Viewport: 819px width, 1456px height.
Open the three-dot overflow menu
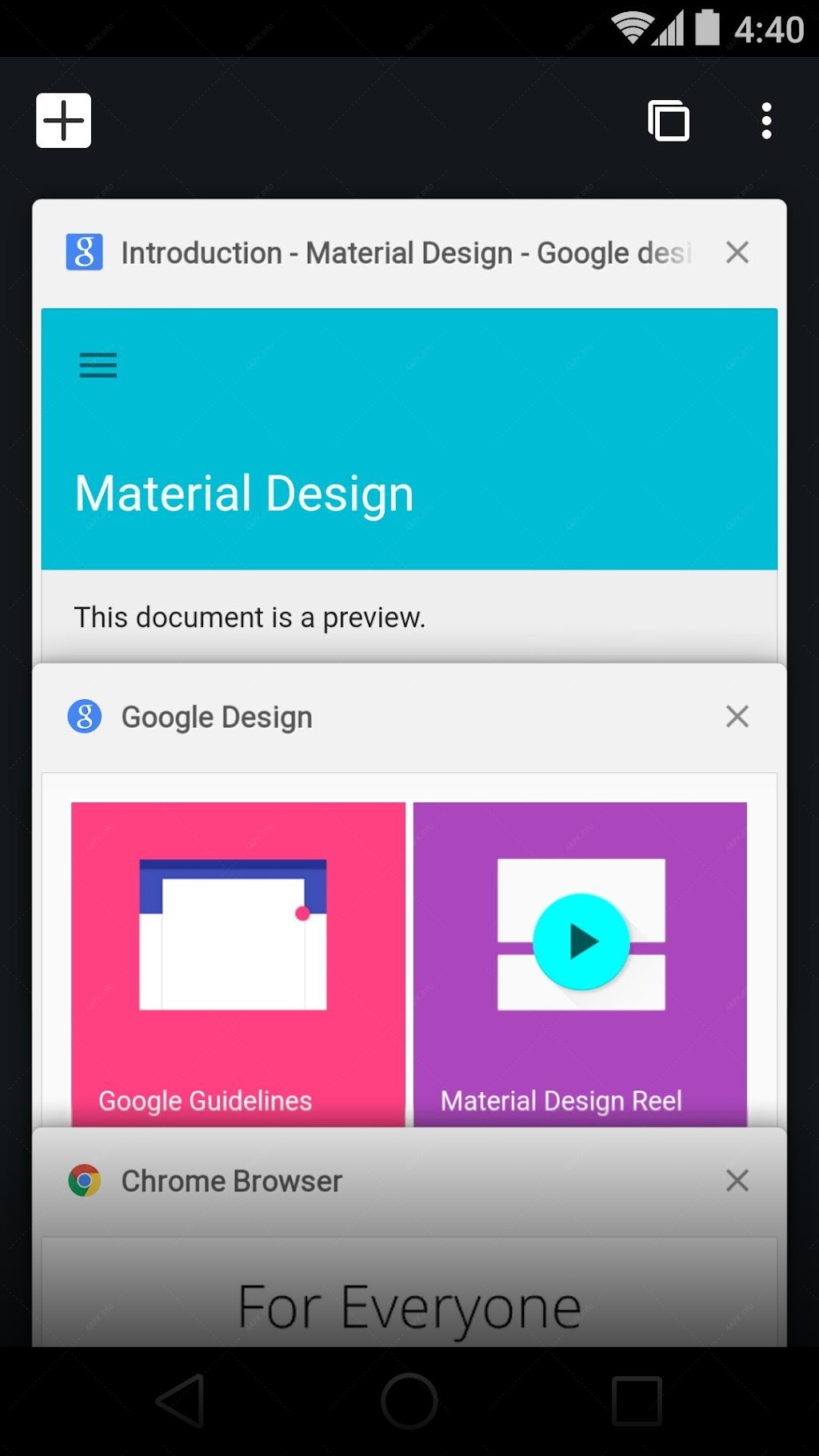tap(766, 121)
